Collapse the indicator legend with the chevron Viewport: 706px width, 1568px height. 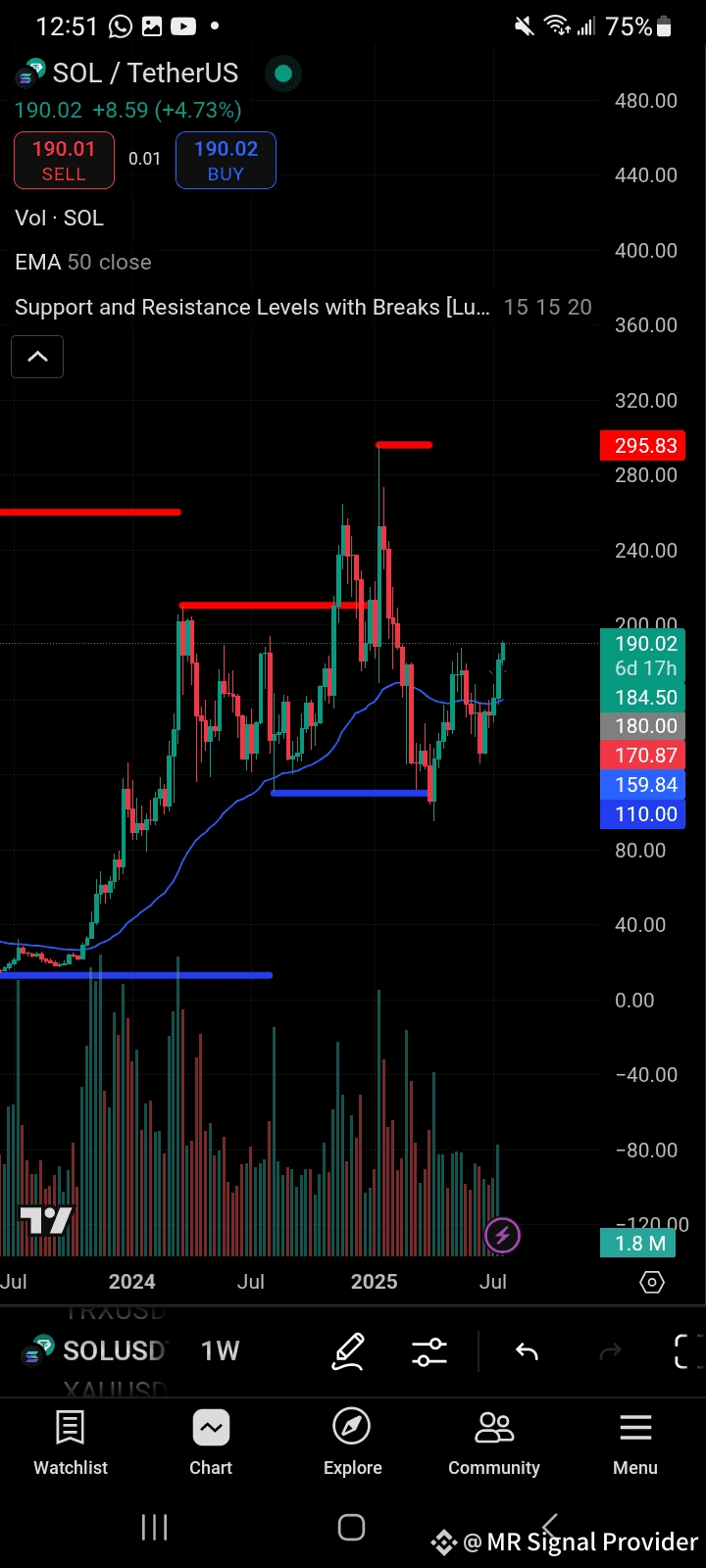[x=37, y=357]
